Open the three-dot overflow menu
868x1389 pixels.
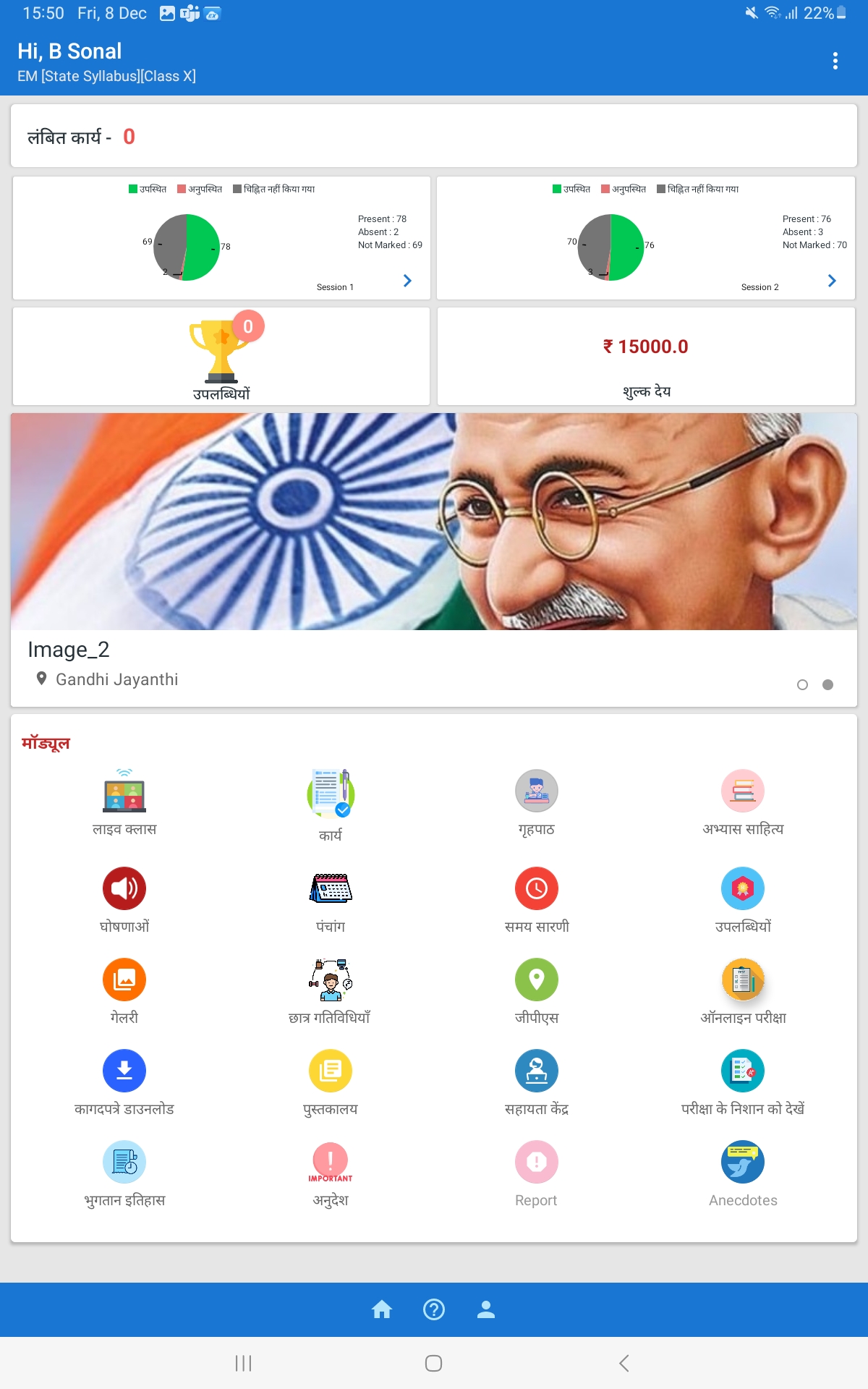[835, 61]
